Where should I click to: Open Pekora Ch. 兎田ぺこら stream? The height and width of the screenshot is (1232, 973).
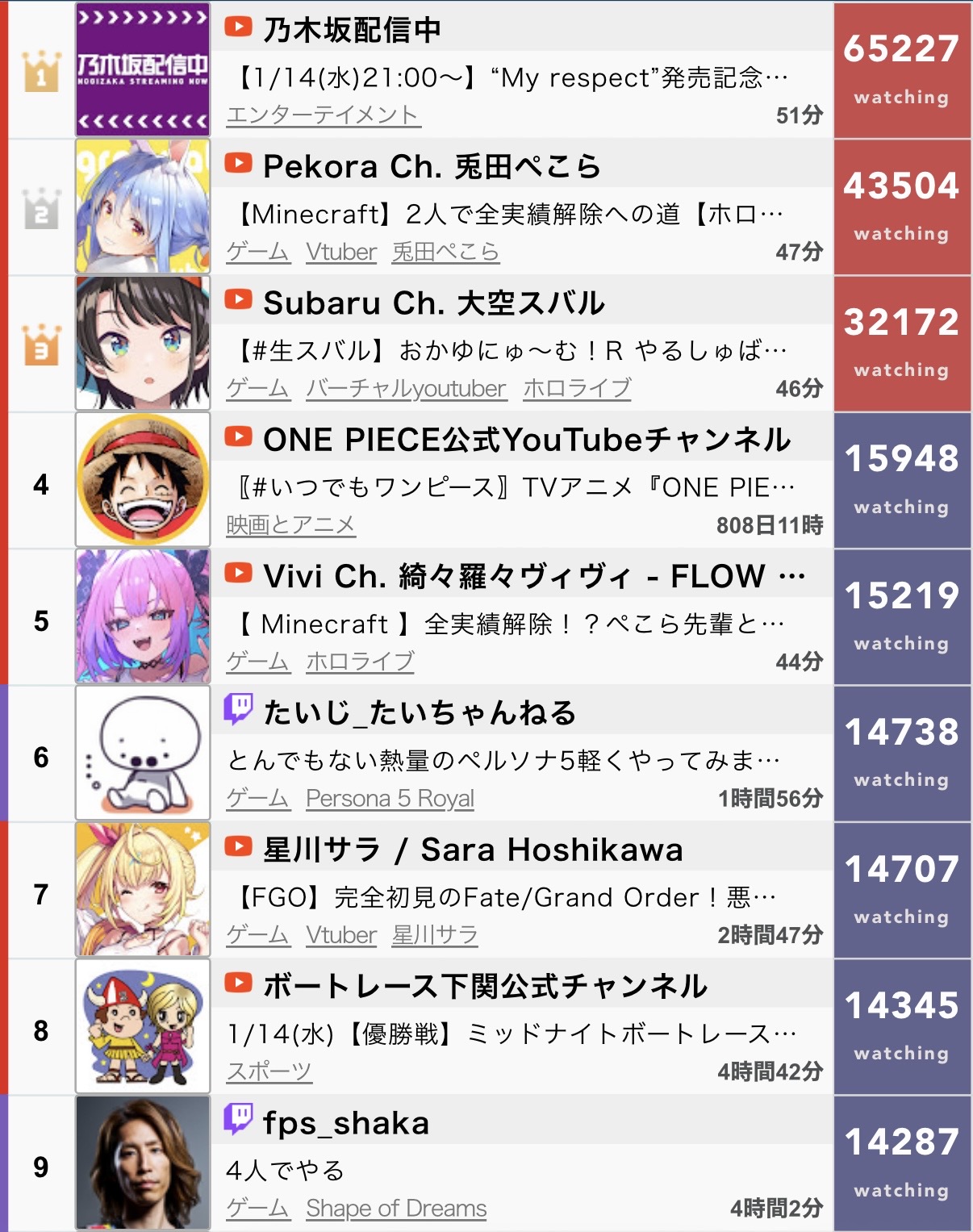pyautogui.click(x=432, y=167)
